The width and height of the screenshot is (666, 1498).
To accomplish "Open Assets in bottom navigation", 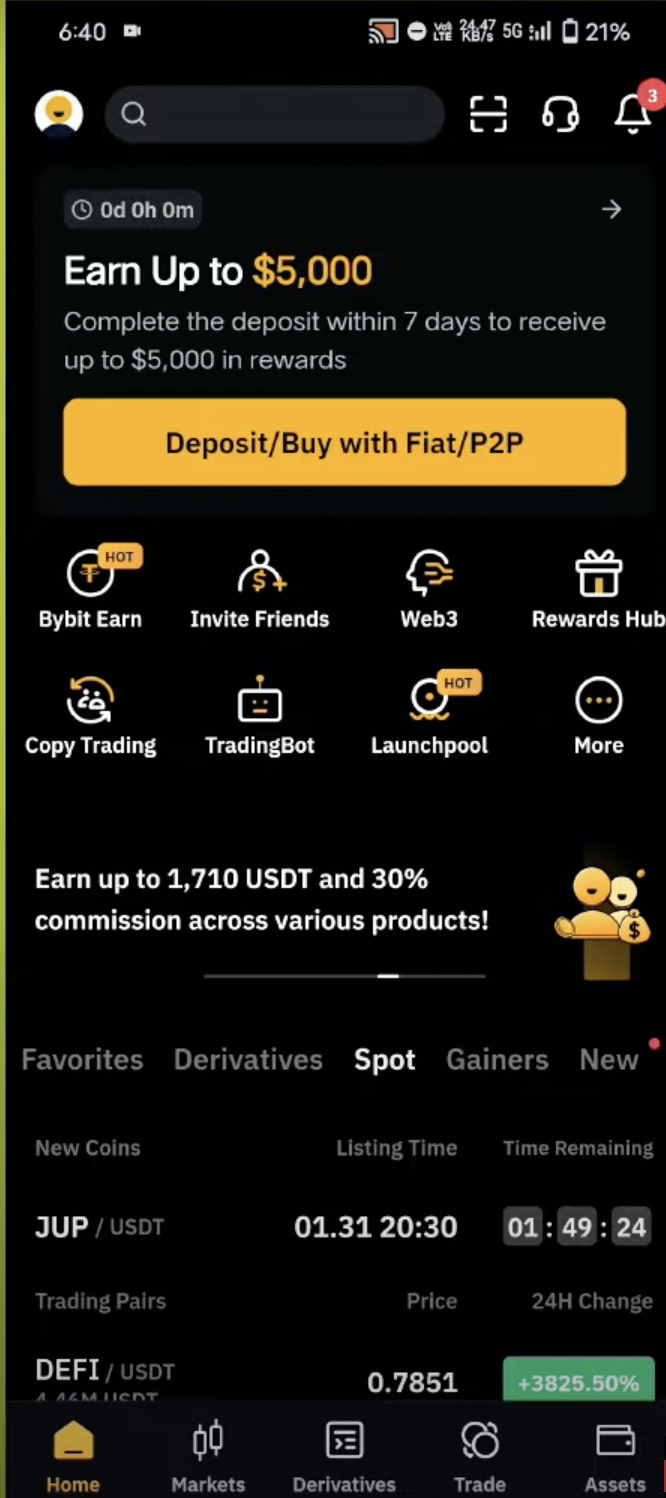I will pos(614,1456).
